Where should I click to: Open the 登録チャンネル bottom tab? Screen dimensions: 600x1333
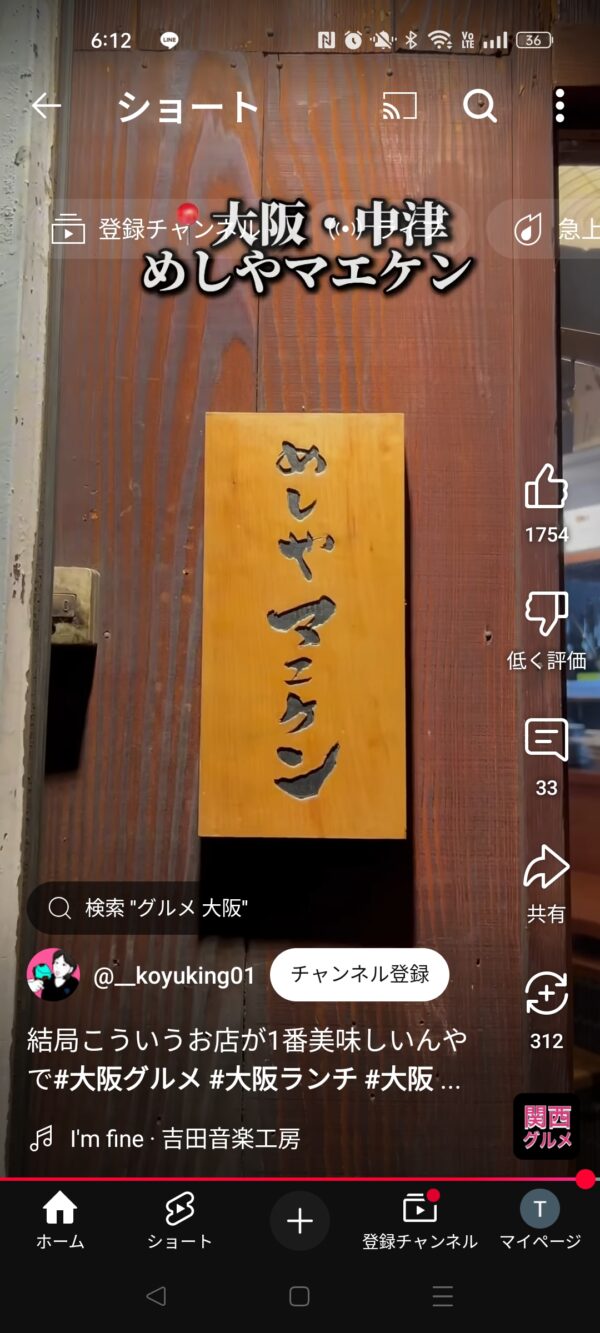420,1221
